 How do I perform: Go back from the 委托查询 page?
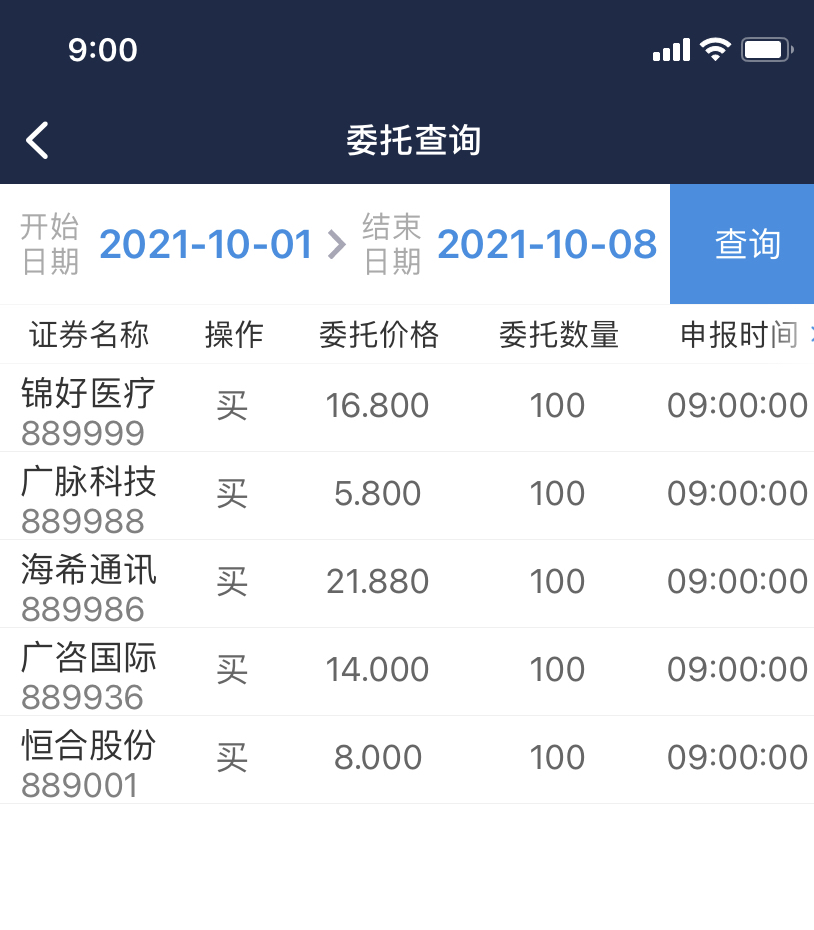(x=38, y=141)
